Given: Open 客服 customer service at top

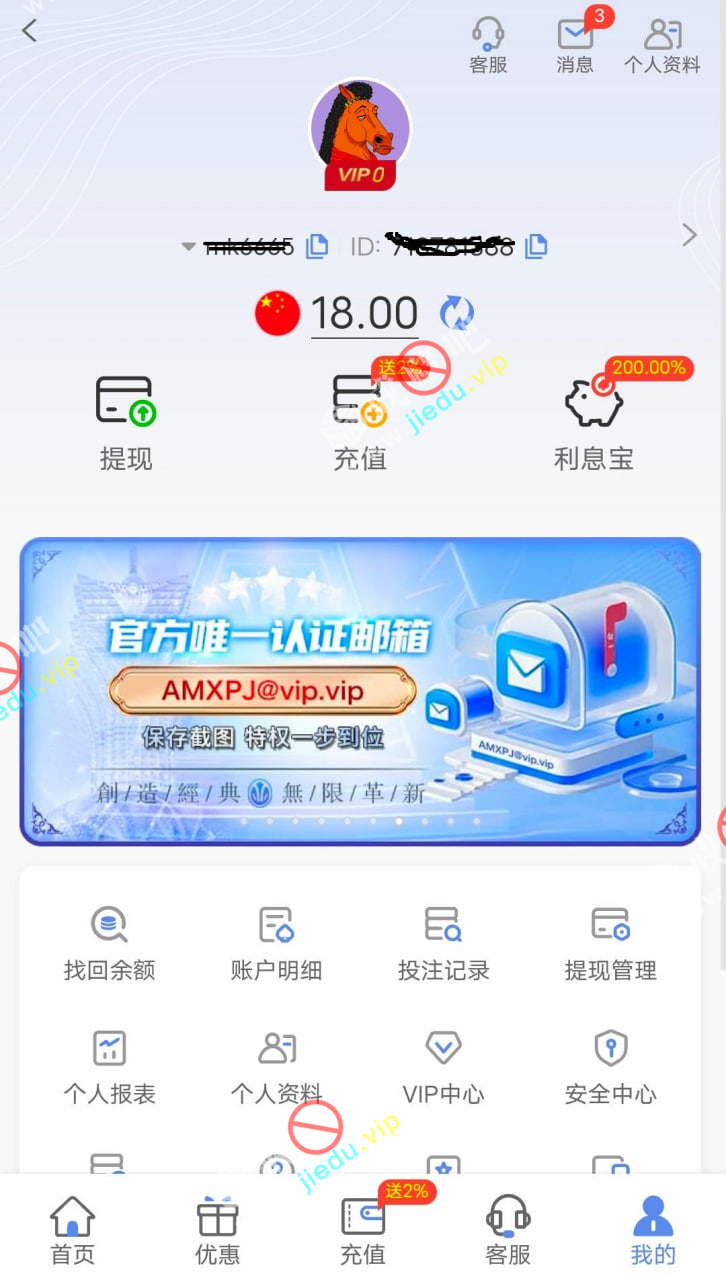Looking at the screenshot, I should (x=488, y=45).
